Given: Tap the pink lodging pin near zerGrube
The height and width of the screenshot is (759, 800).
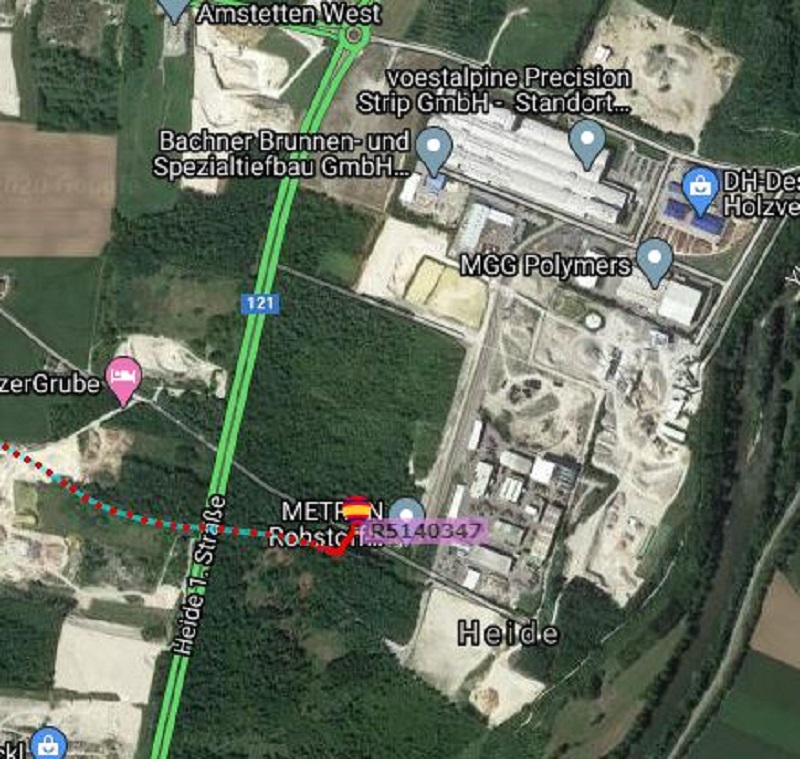Looking at the screenshot, I should (x=123, y=378).
